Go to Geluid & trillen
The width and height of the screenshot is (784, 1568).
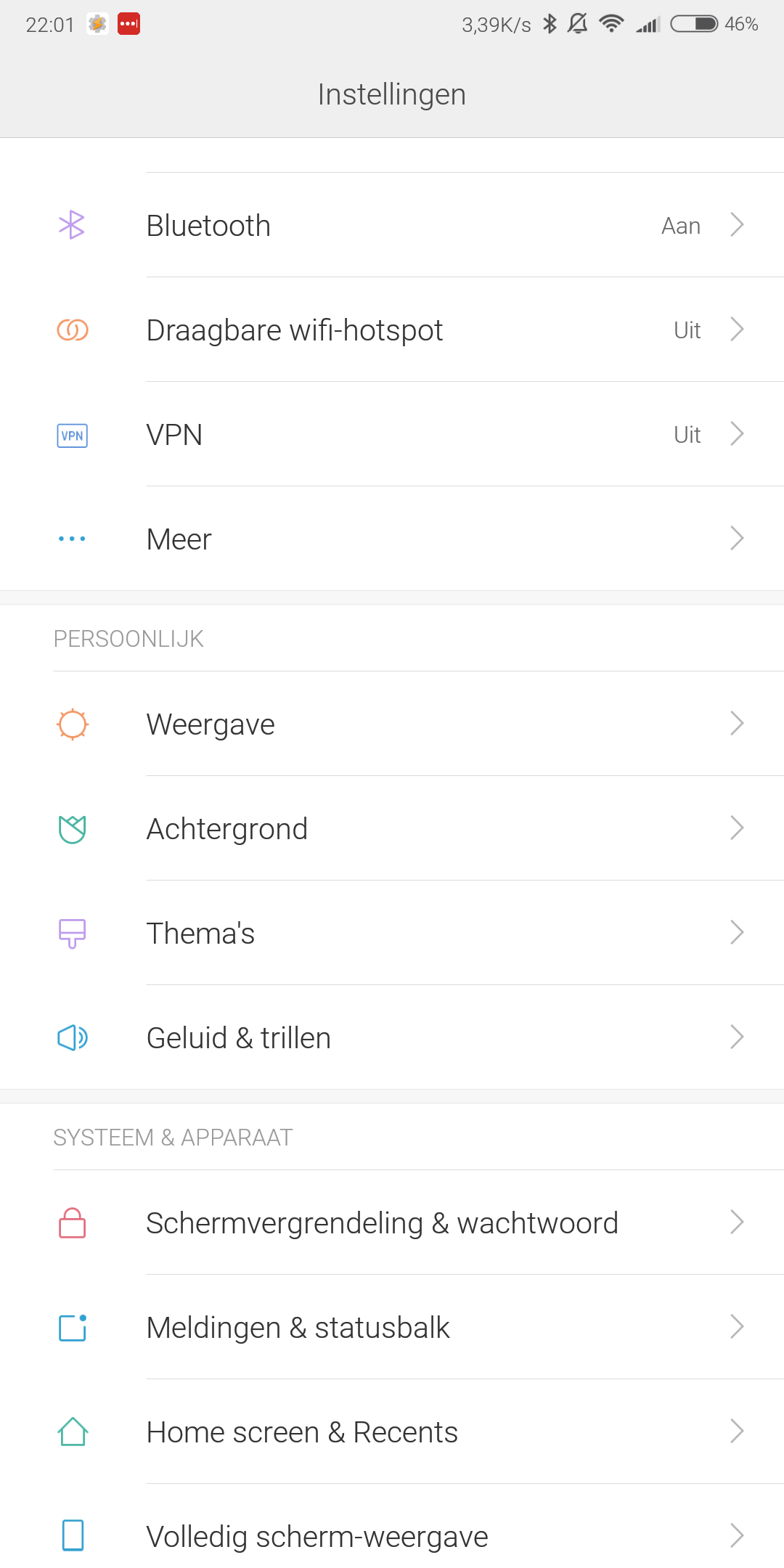(392, 1037)
